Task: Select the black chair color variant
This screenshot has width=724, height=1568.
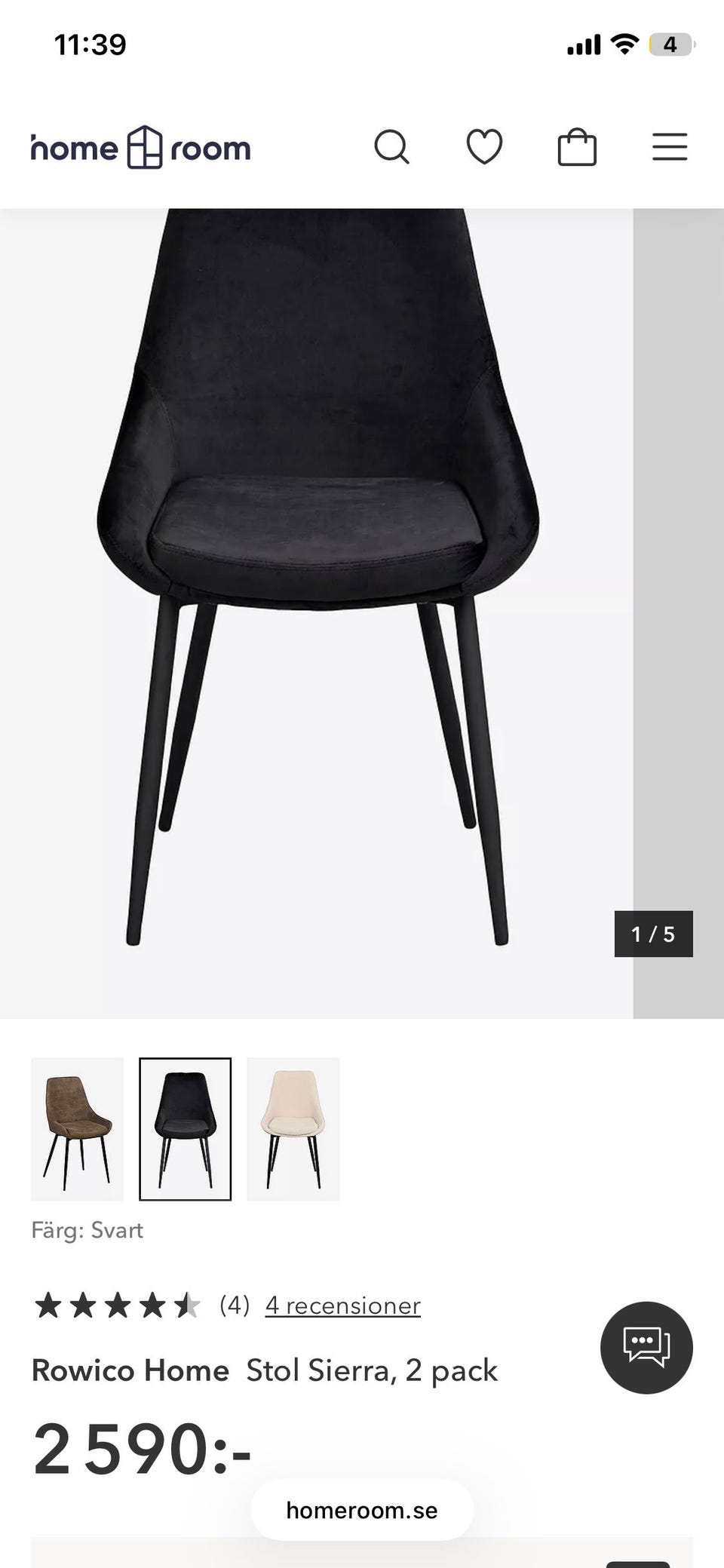Action: (185, 1128)
